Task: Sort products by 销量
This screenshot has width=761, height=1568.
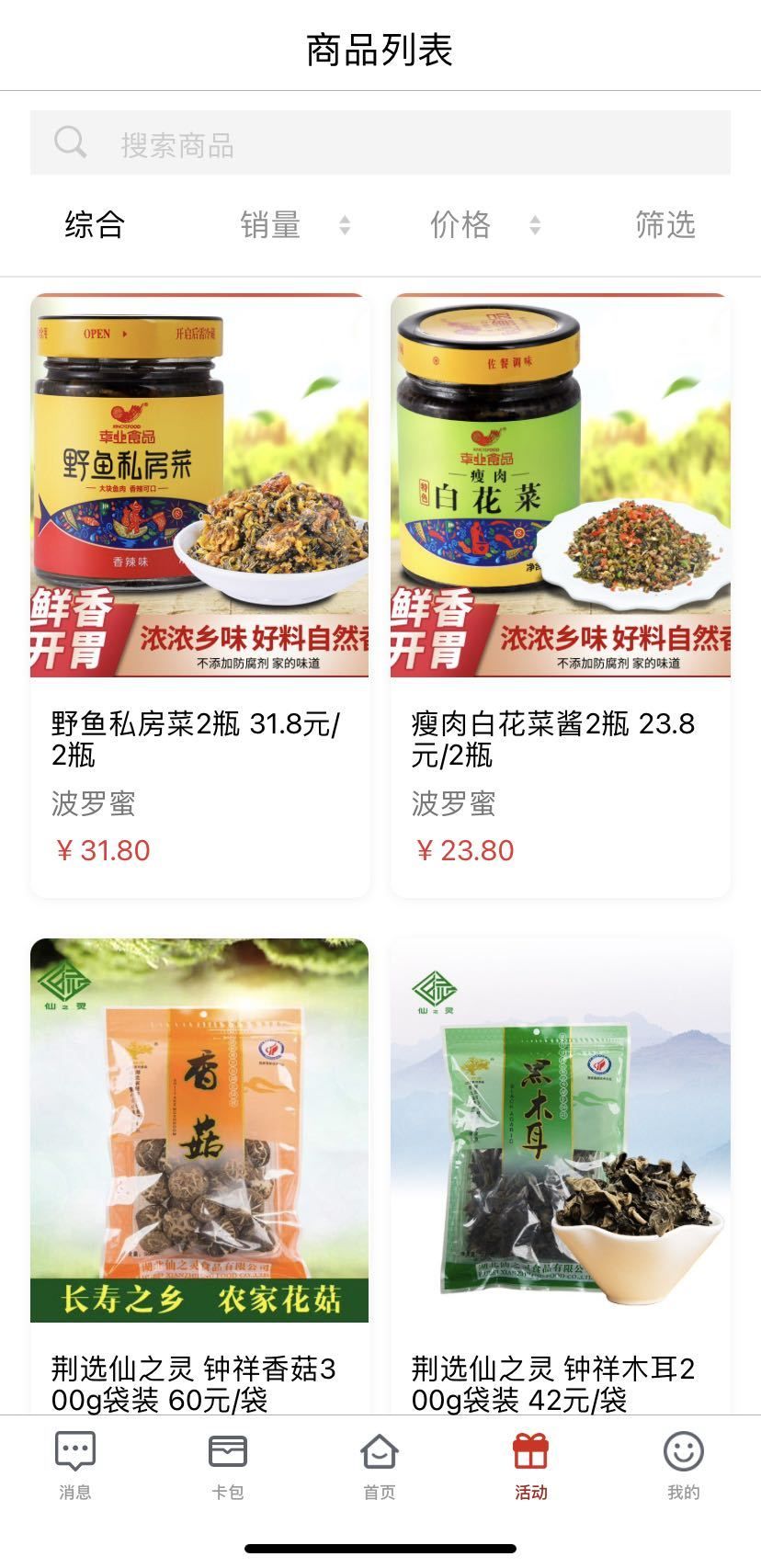Action: pos(292,224)
